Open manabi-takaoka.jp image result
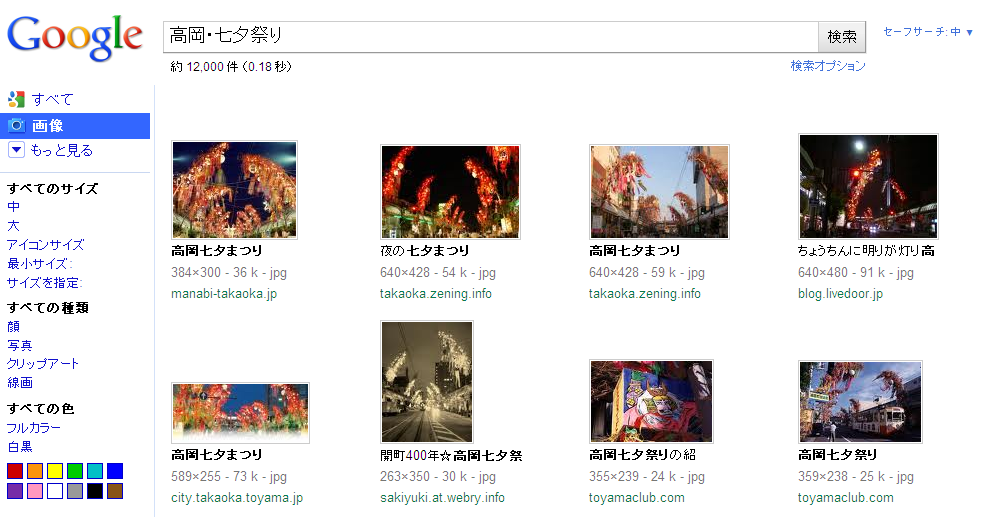Screen dimensions: 985x517 [x=234, y=189]
